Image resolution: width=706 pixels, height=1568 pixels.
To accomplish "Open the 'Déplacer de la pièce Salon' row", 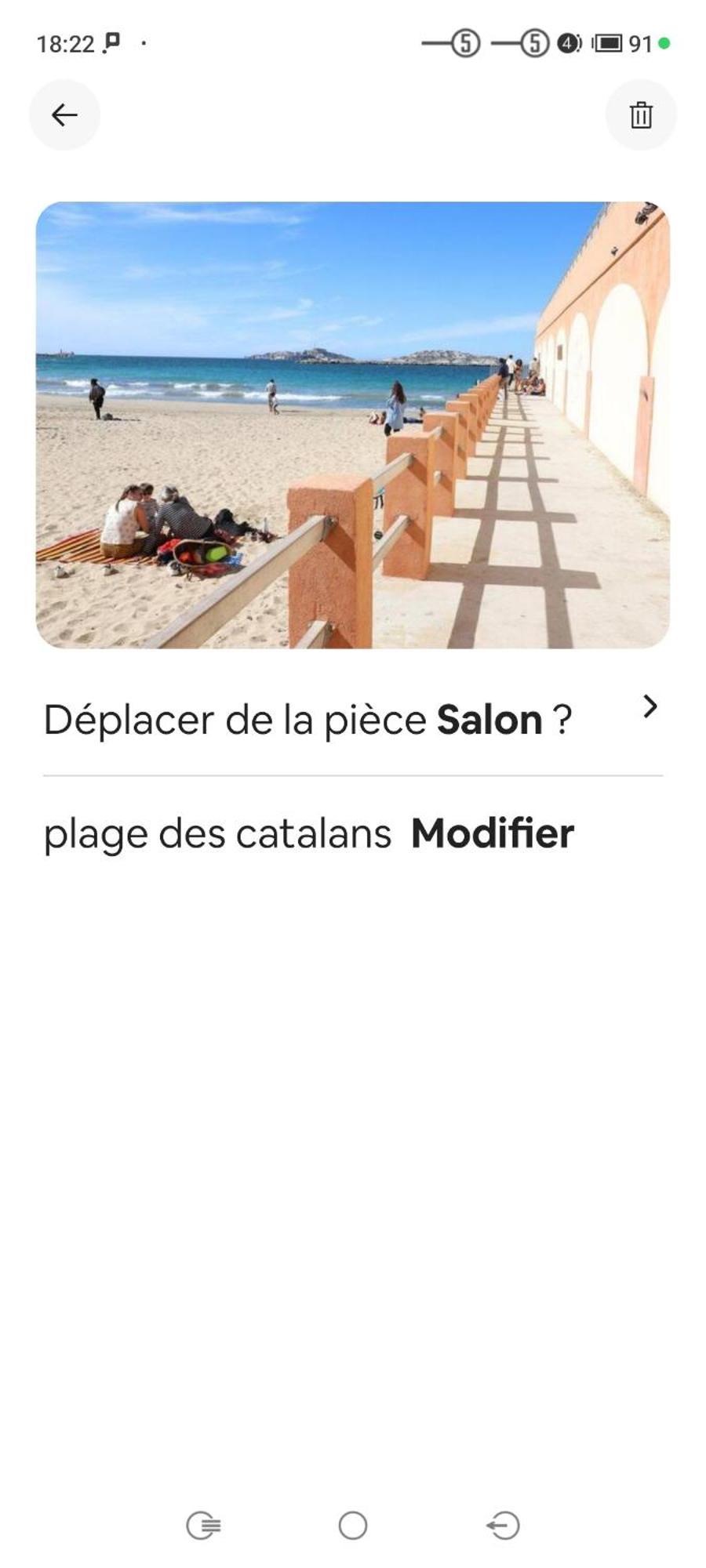I will coord(353,719).
